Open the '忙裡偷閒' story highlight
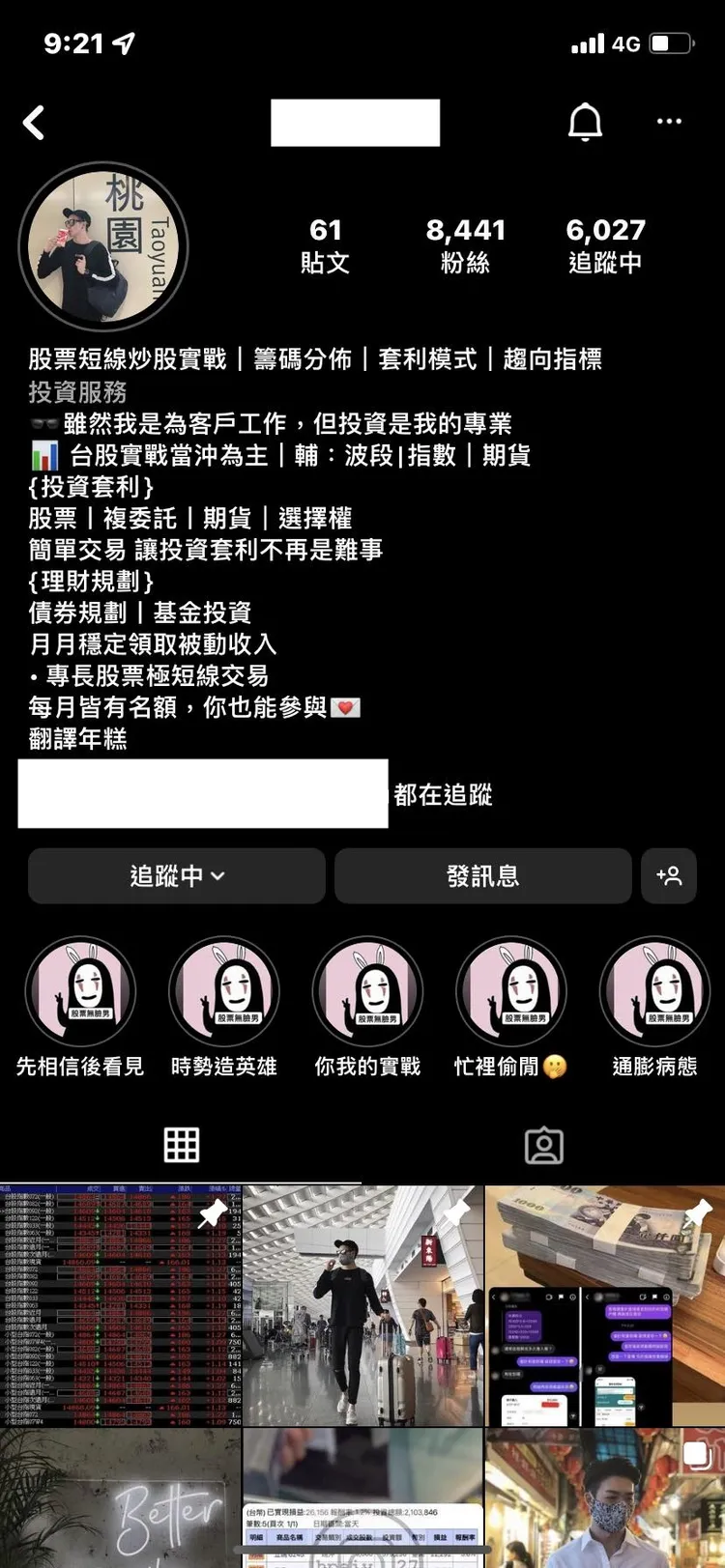Viewport: 725px width, 1568px height. tap(510, 990)
